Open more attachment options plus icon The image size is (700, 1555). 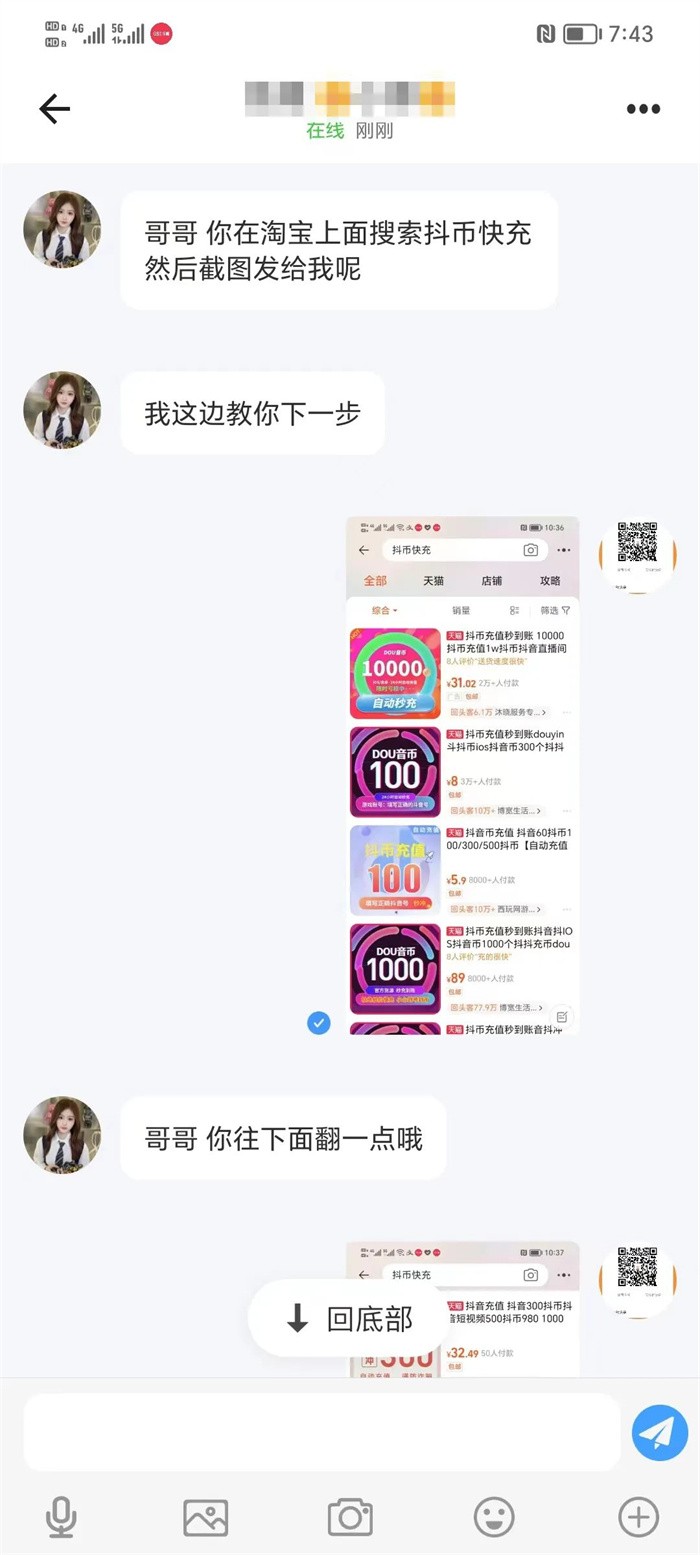click(x=639, y=1517)
